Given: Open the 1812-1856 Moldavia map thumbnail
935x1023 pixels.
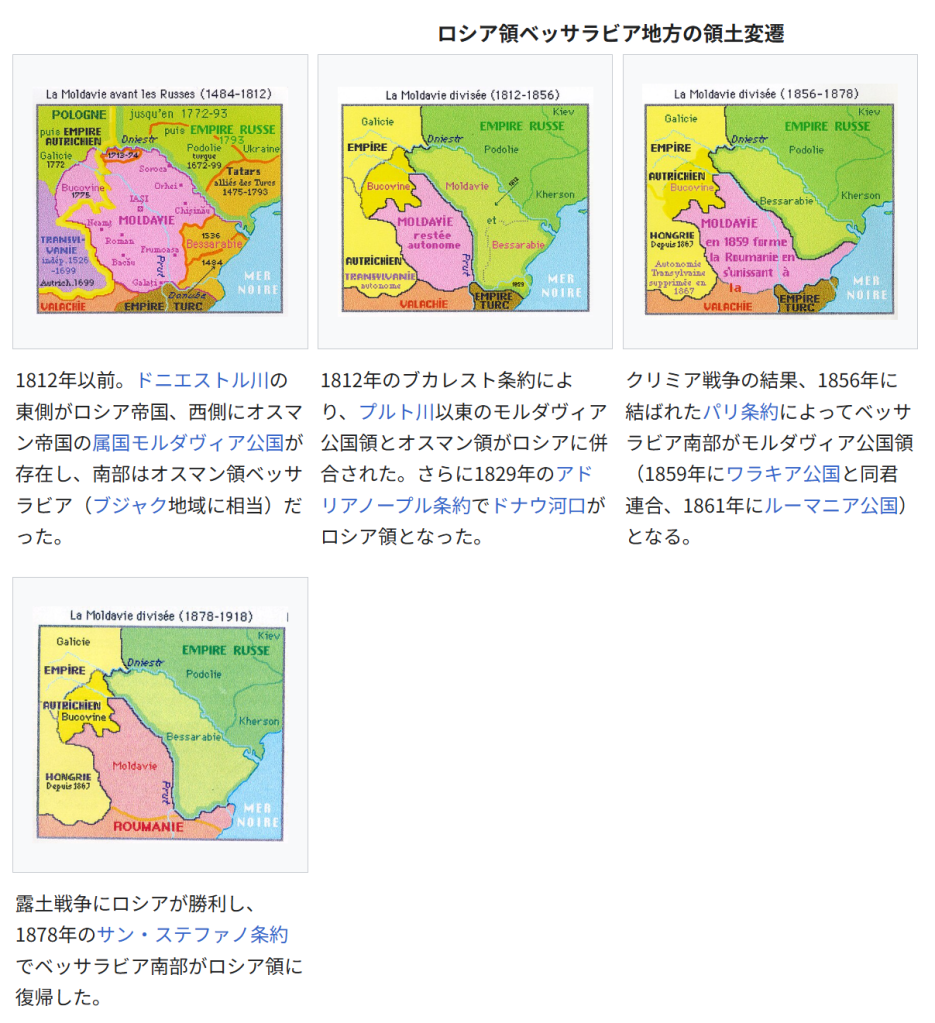Looking at the screenshot, I should tap(465, 200).
